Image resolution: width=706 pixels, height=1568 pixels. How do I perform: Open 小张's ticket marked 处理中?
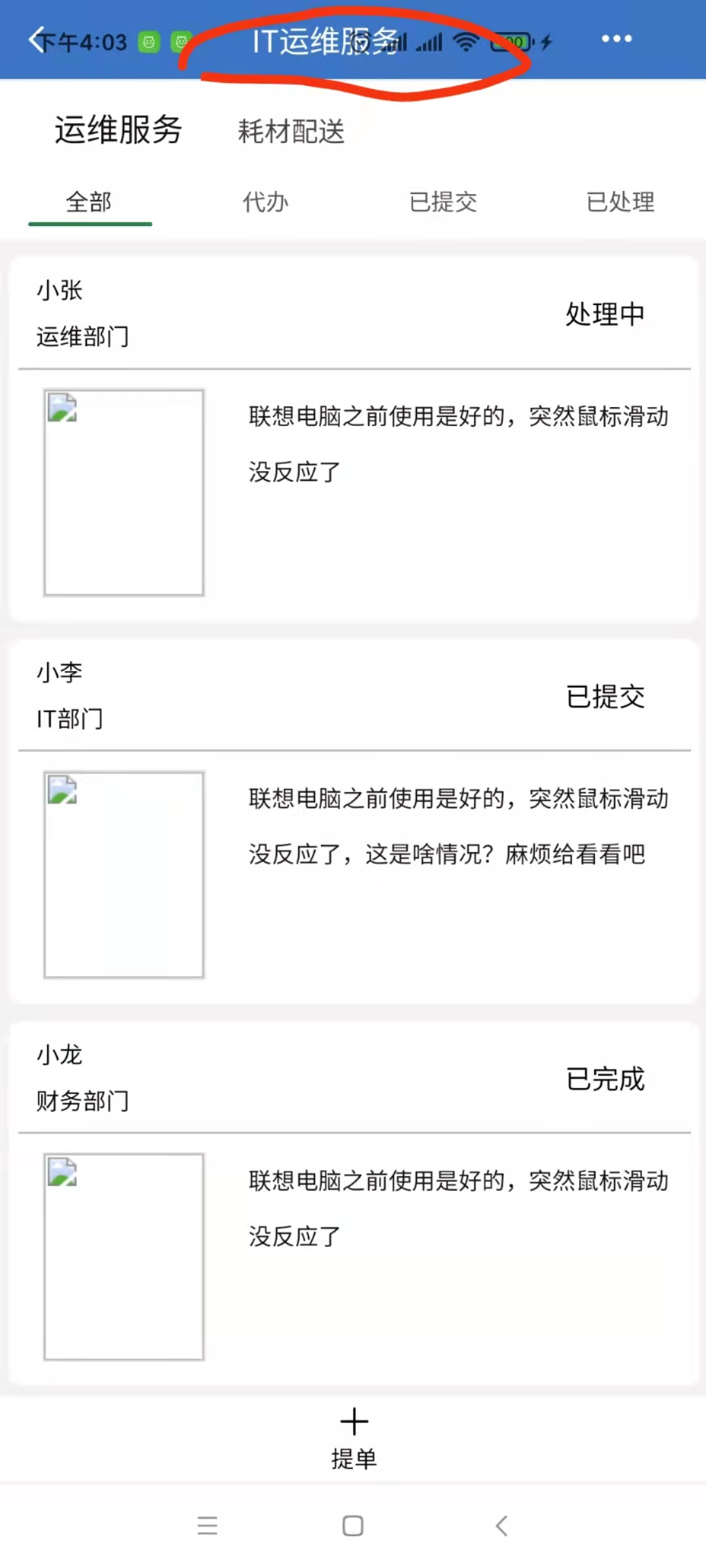[353, 438]
